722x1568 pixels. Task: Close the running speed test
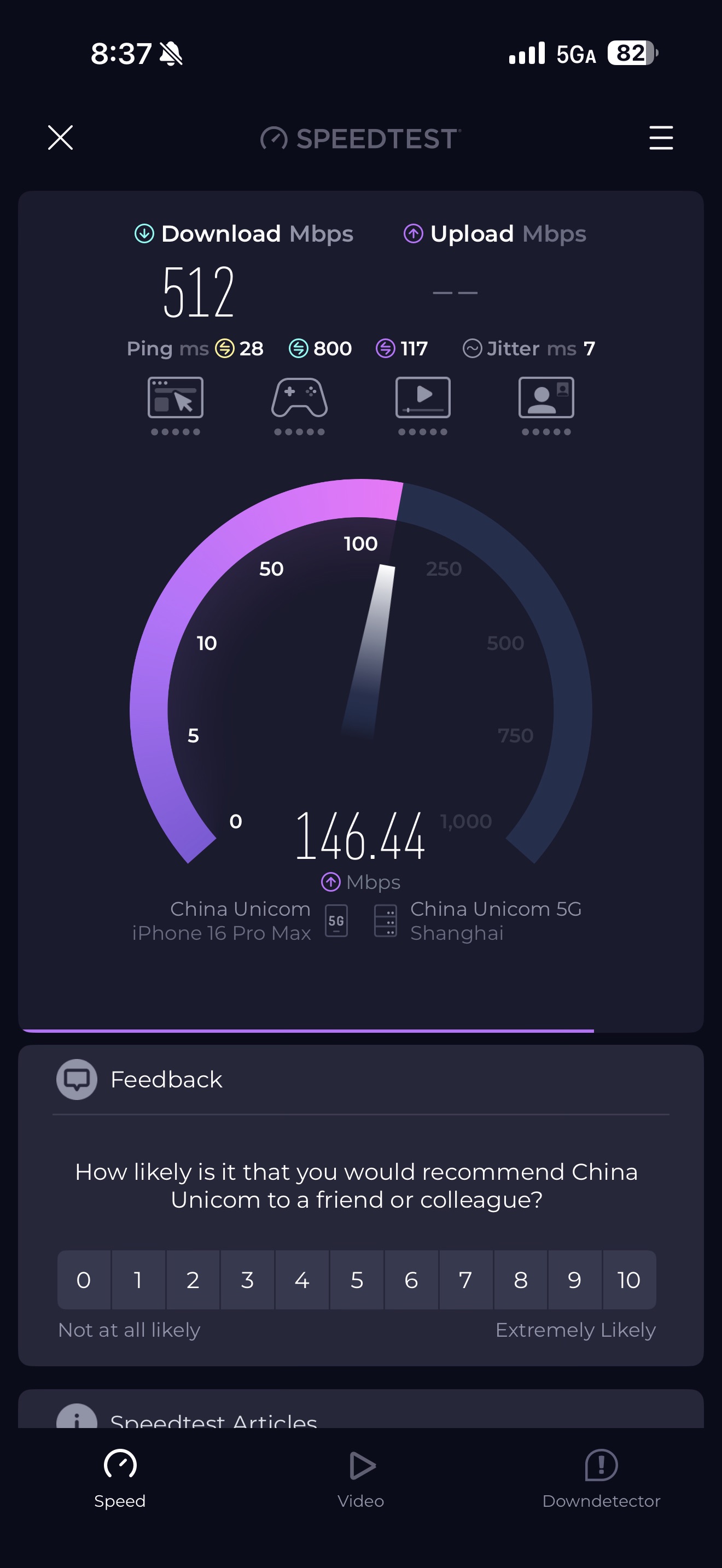[x=60, y=138]
